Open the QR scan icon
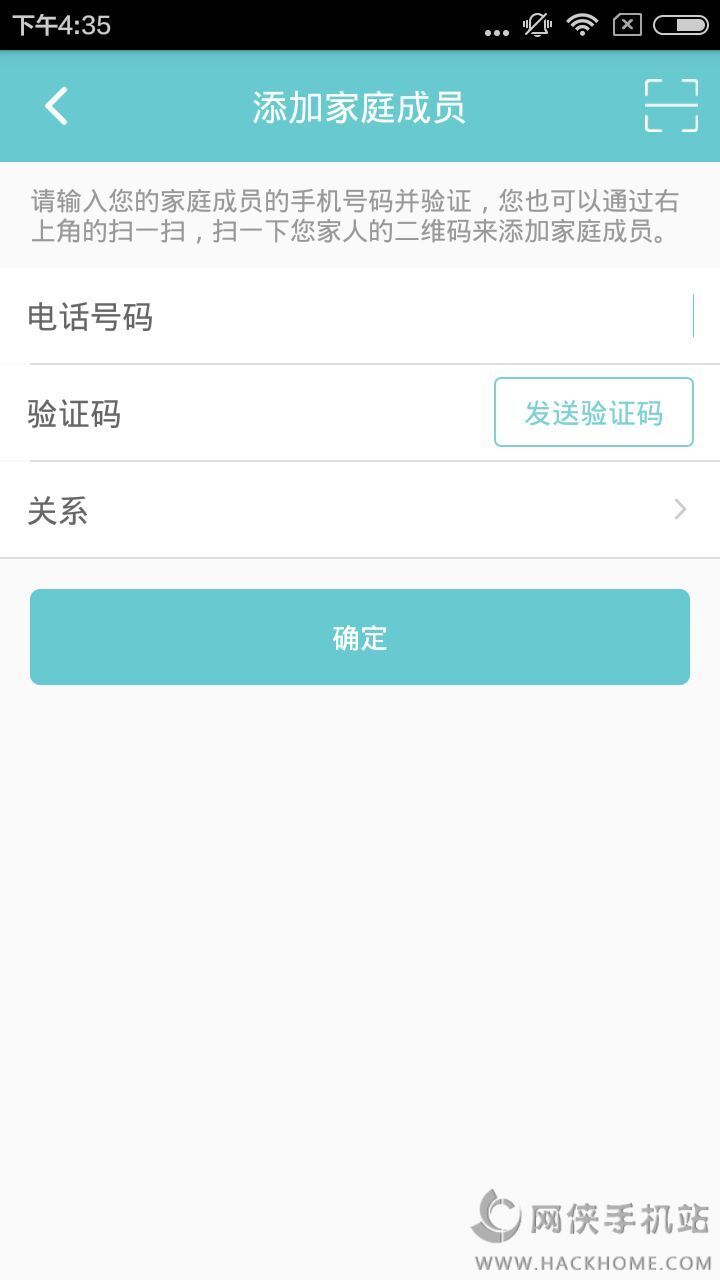Image resolution: width=720 pixels, height=1280 pixels. 671,105
